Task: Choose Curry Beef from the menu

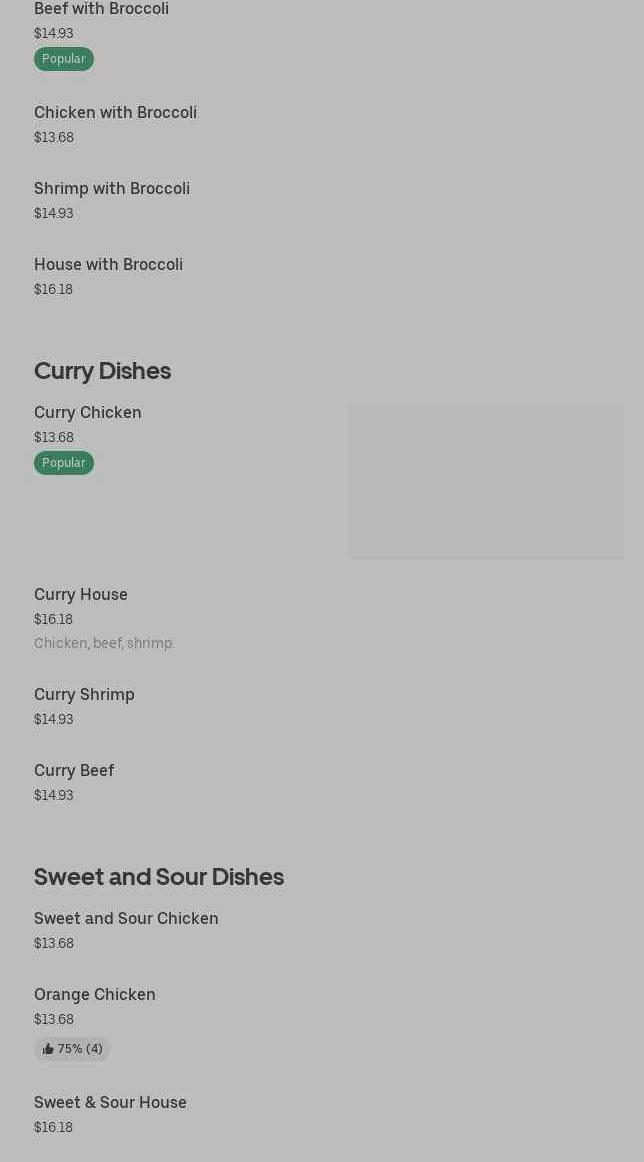Action: (74, 771)
